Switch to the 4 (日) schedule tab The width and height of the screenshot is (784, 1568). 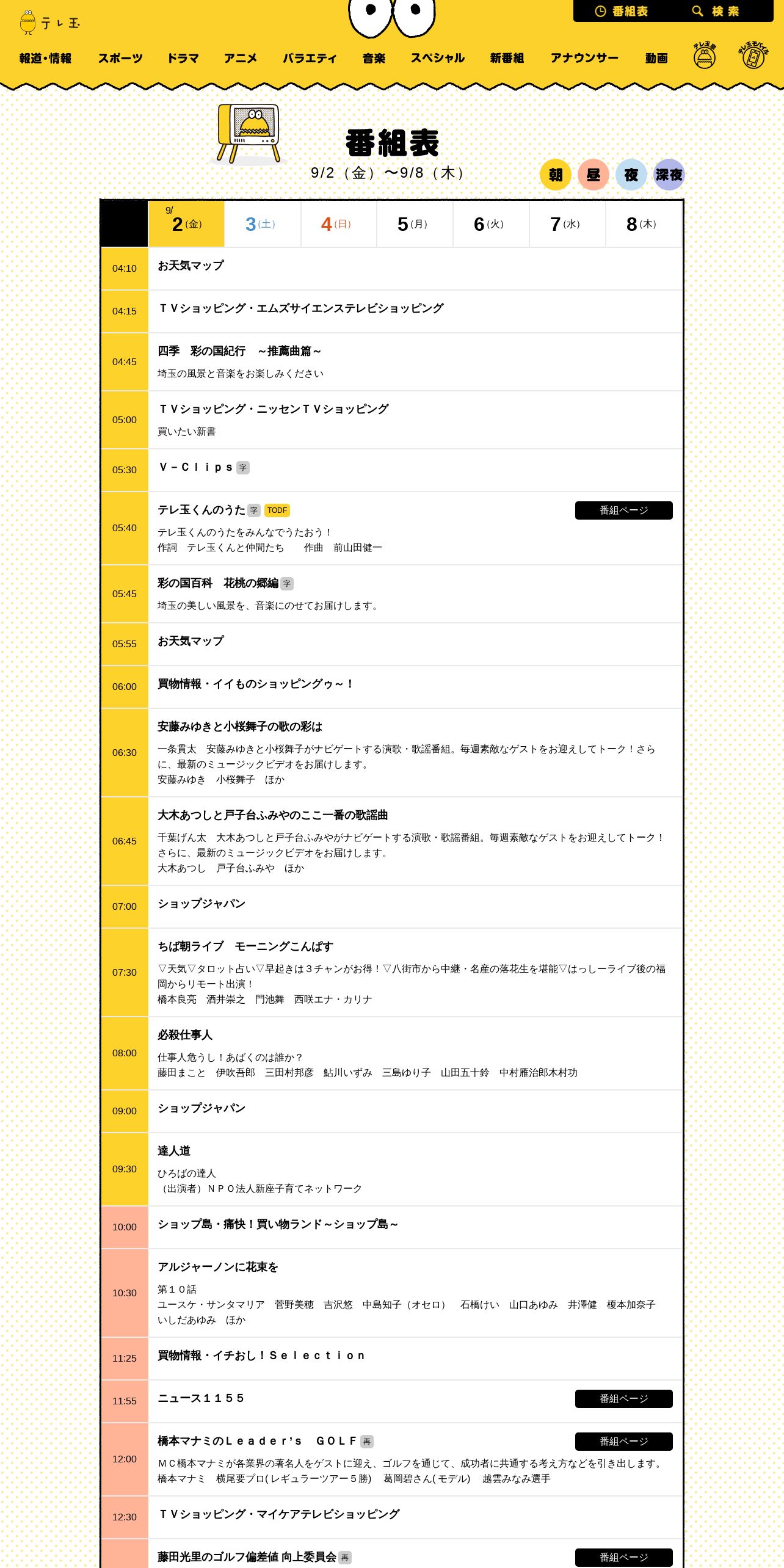339,224
